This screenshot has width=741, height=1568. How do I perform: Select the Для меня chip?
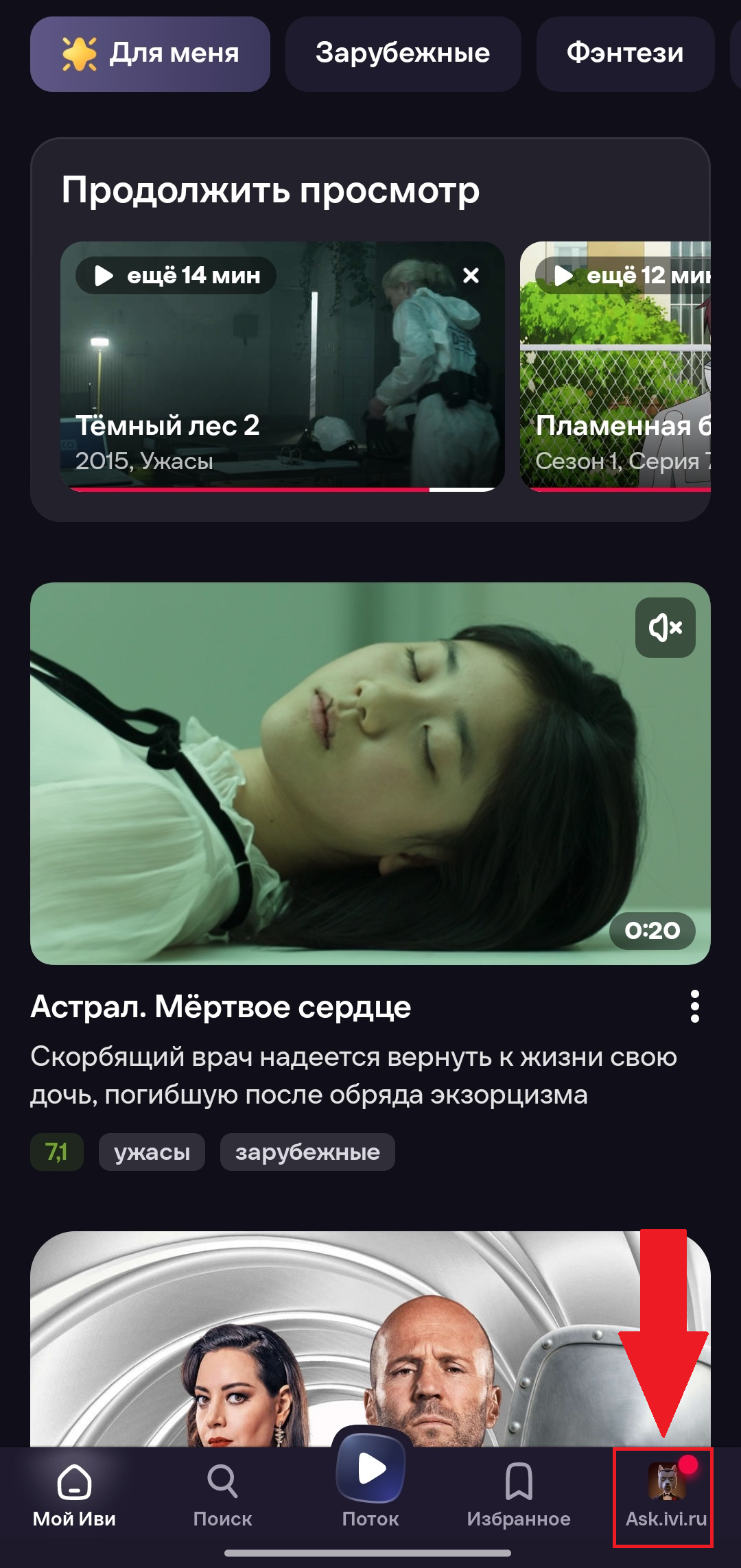coord(150,54)
